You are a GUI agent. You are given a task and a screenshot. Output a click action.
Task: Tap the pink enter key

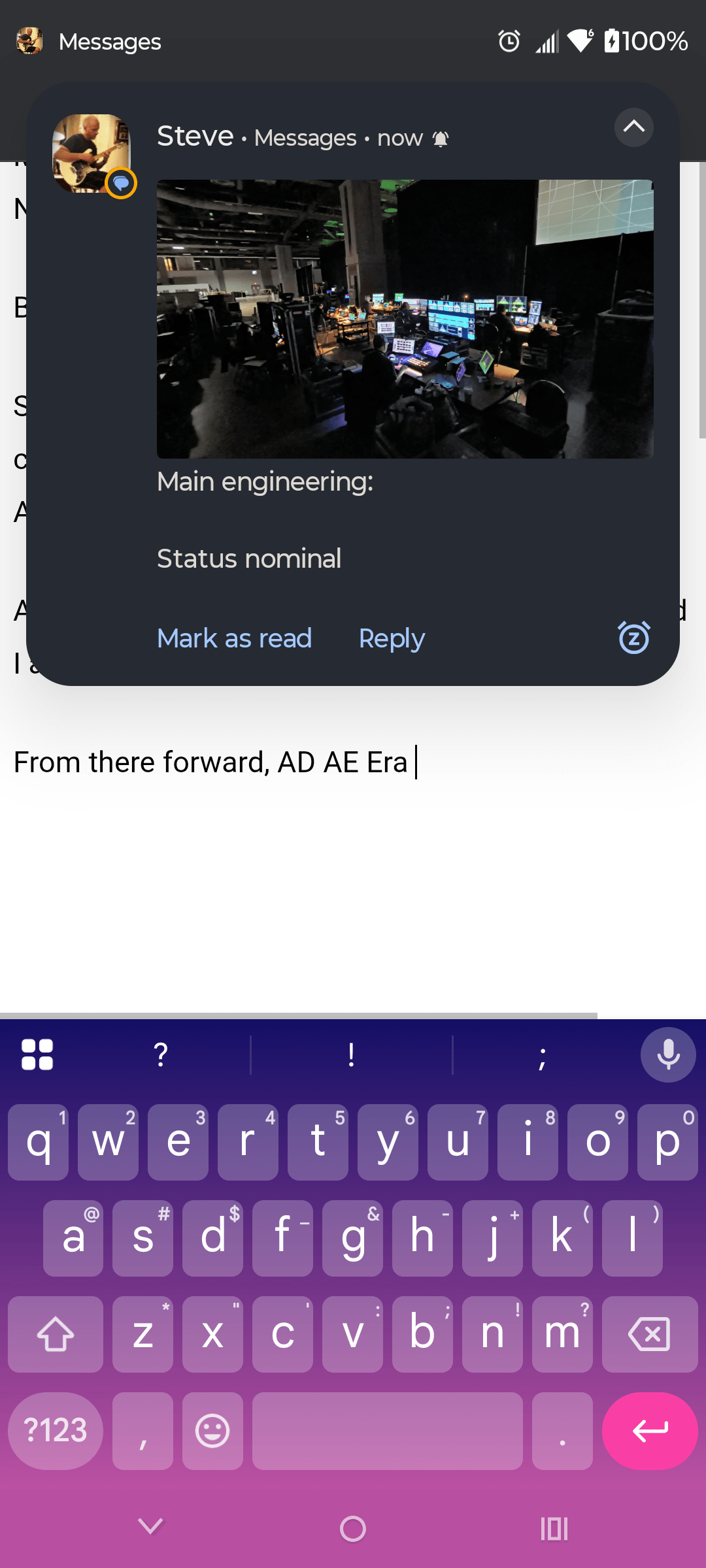[650, 1431]
